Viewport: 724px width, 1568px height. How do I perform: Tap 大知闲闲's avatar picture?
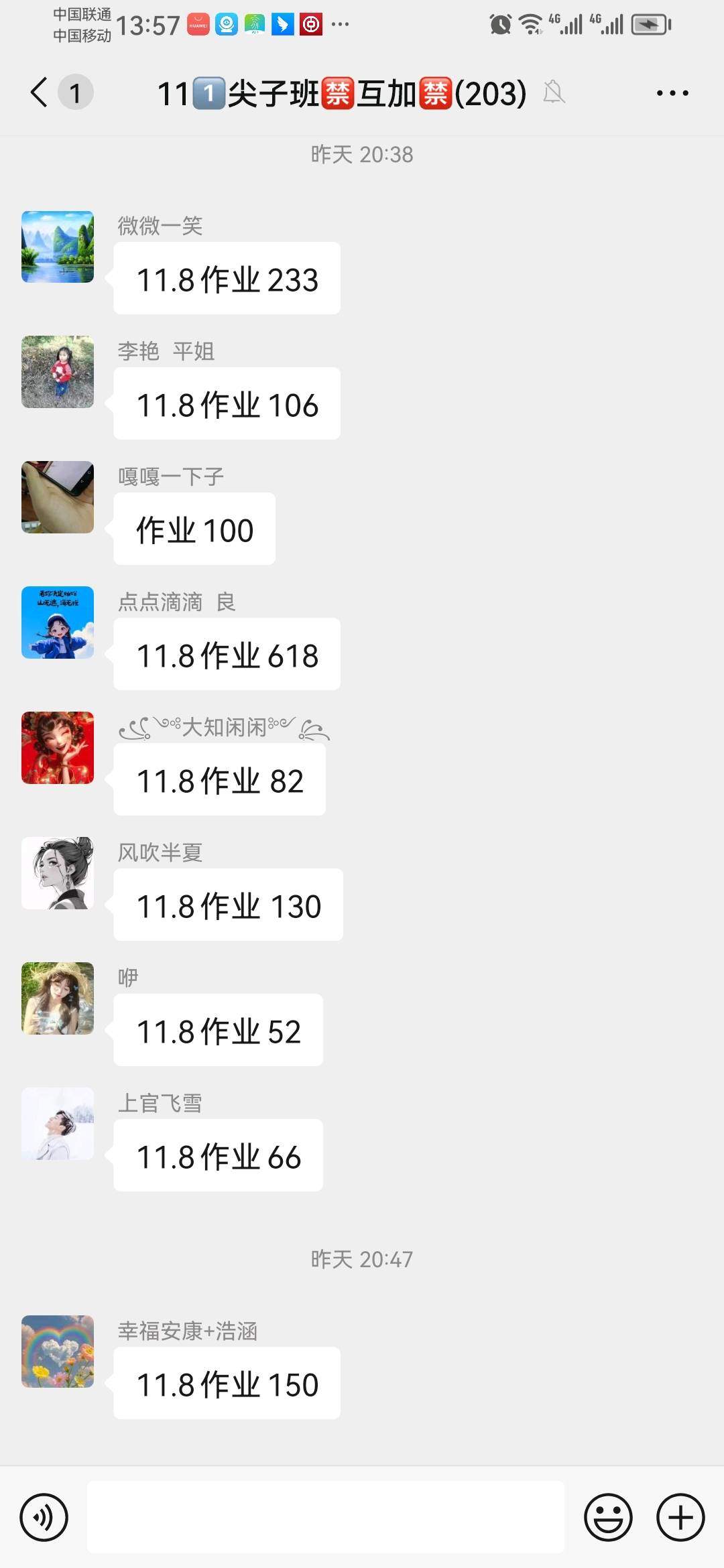58,748
